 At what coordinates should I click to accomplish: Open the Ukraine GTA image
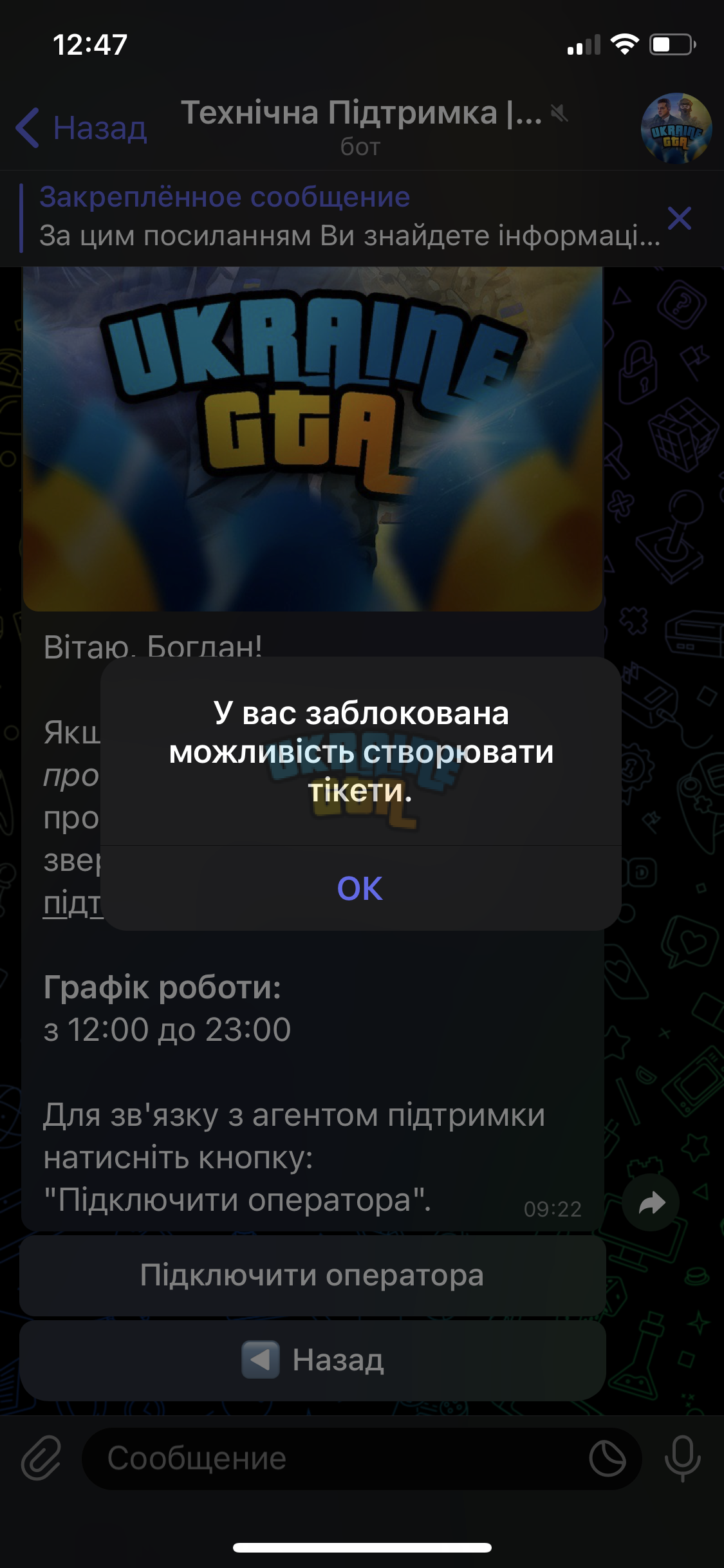coord(313,439)
